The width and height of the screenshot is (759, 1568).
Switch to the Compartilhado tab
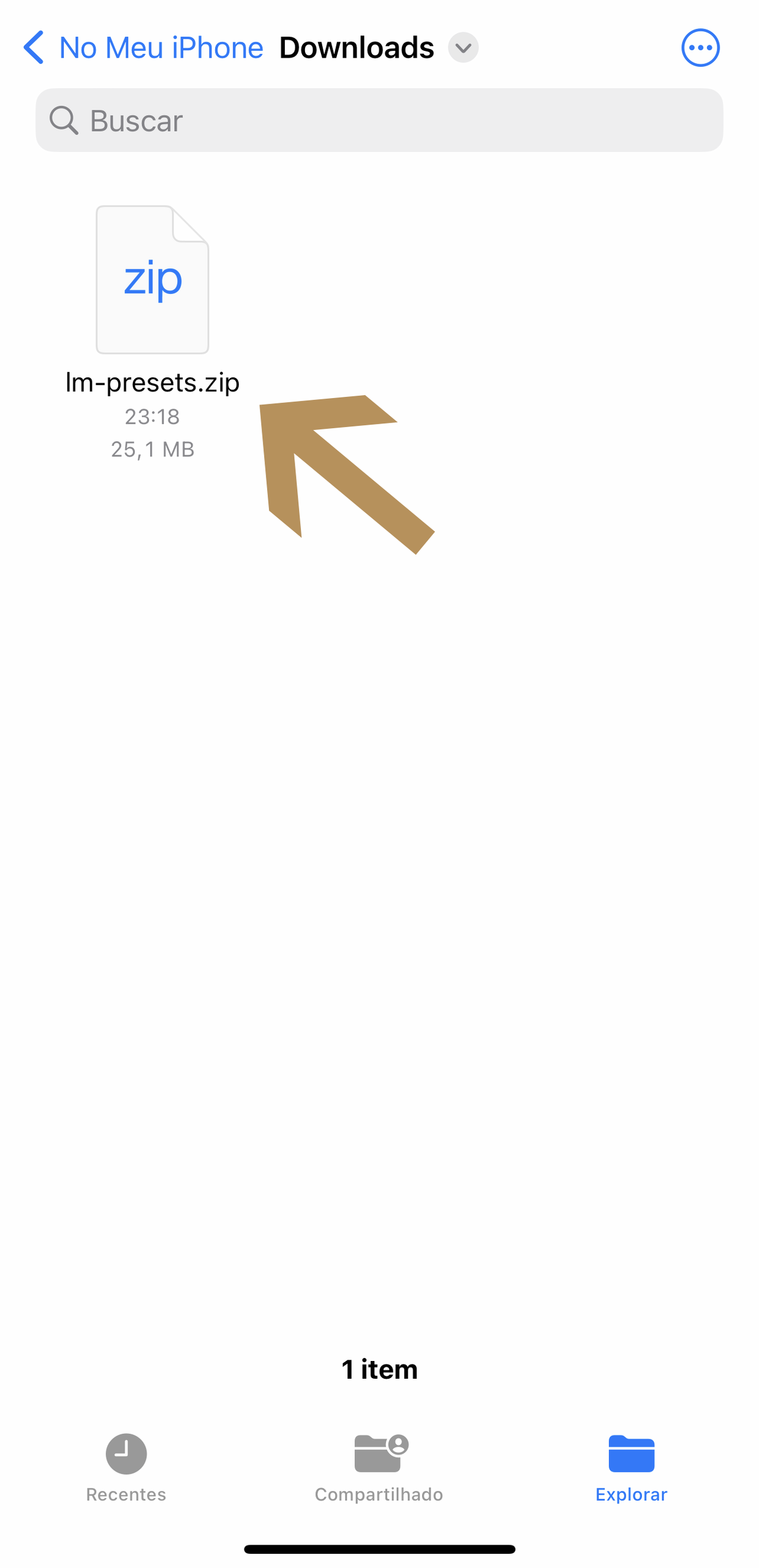coord(379,1466)
